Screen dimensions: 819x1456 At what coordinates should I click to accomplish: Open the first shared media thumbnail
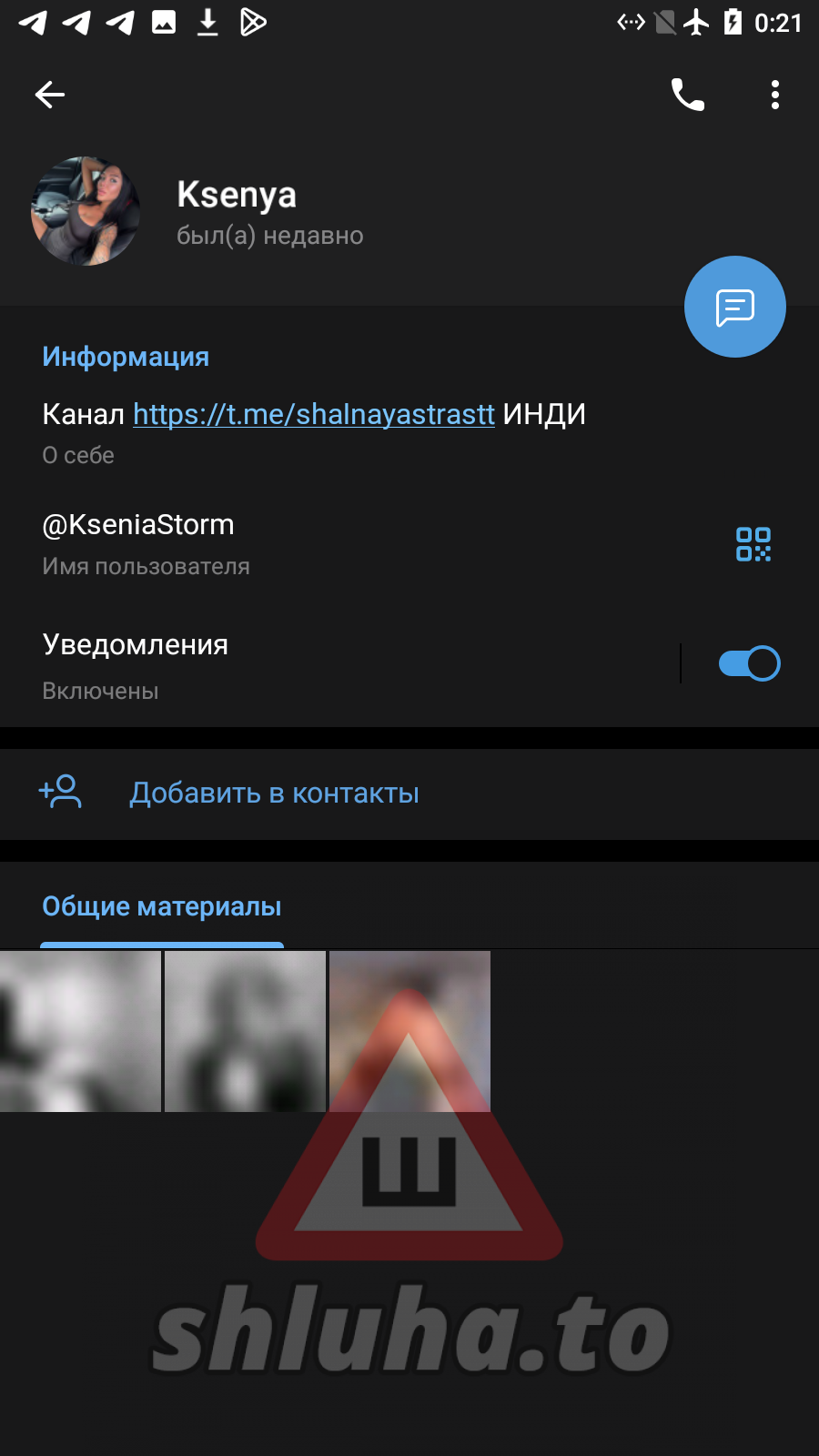[x=80, y=1031]
